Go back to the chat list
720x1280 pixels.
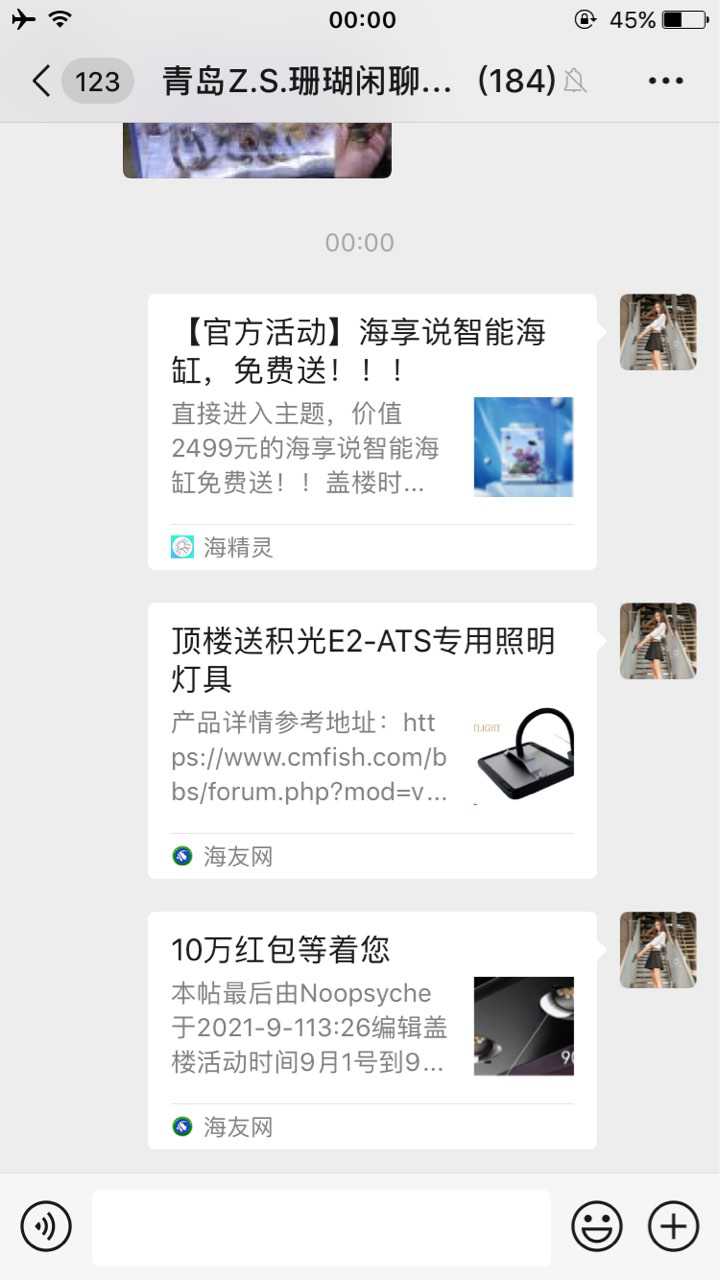point(42,81)
